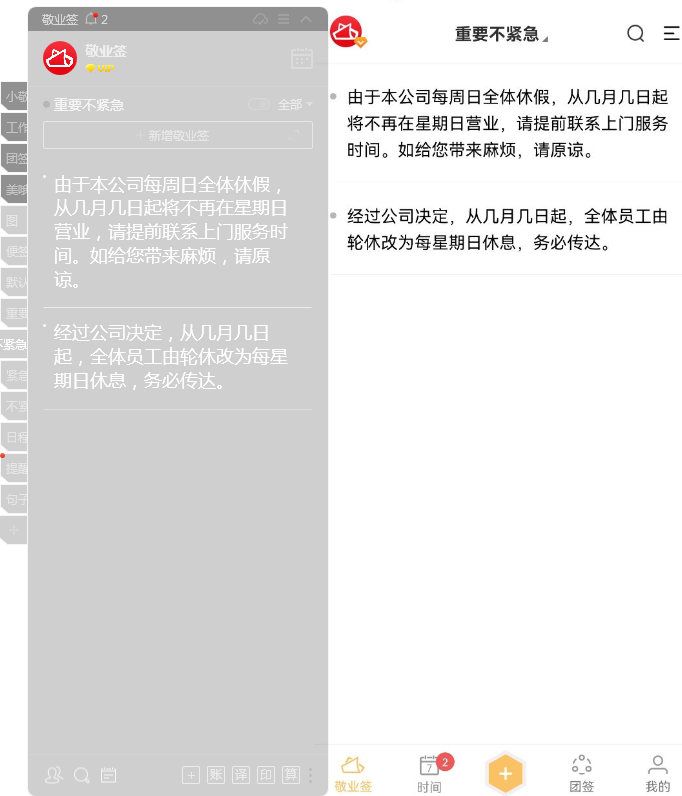Add a new note with plus button

(x=505, y=774)
